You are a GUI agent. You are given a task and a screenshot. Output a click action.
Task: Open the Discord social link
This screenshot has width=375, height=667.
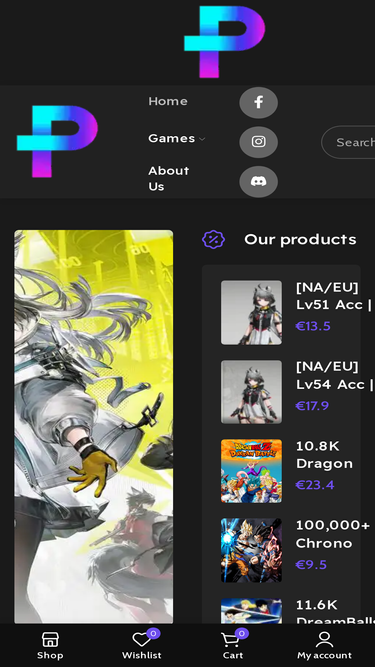259,182
